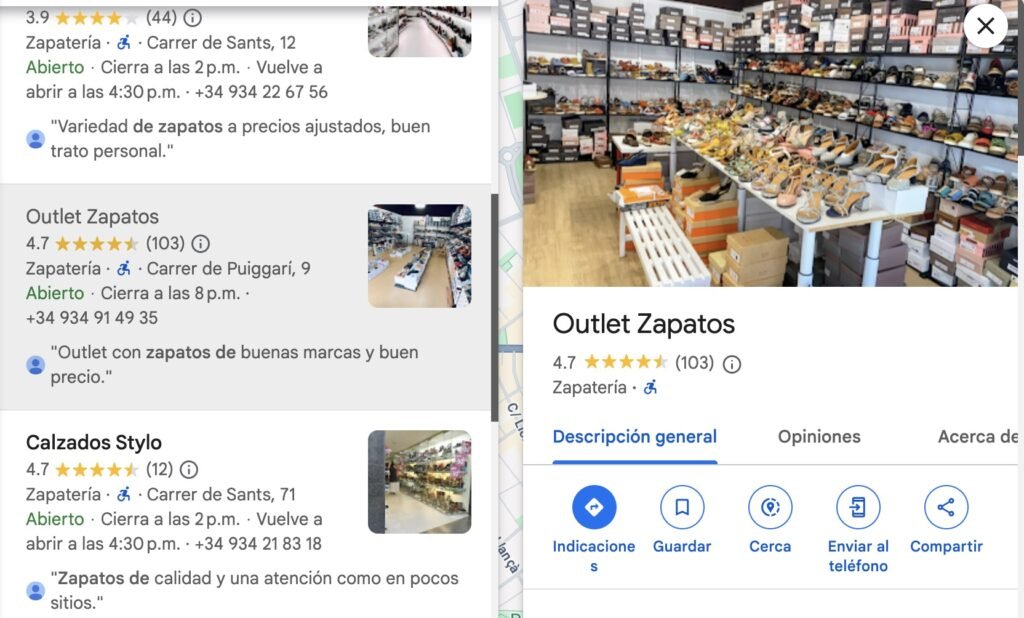
Task: Close the Outlet Zapatos detail panel
Action: click(985, 27)
